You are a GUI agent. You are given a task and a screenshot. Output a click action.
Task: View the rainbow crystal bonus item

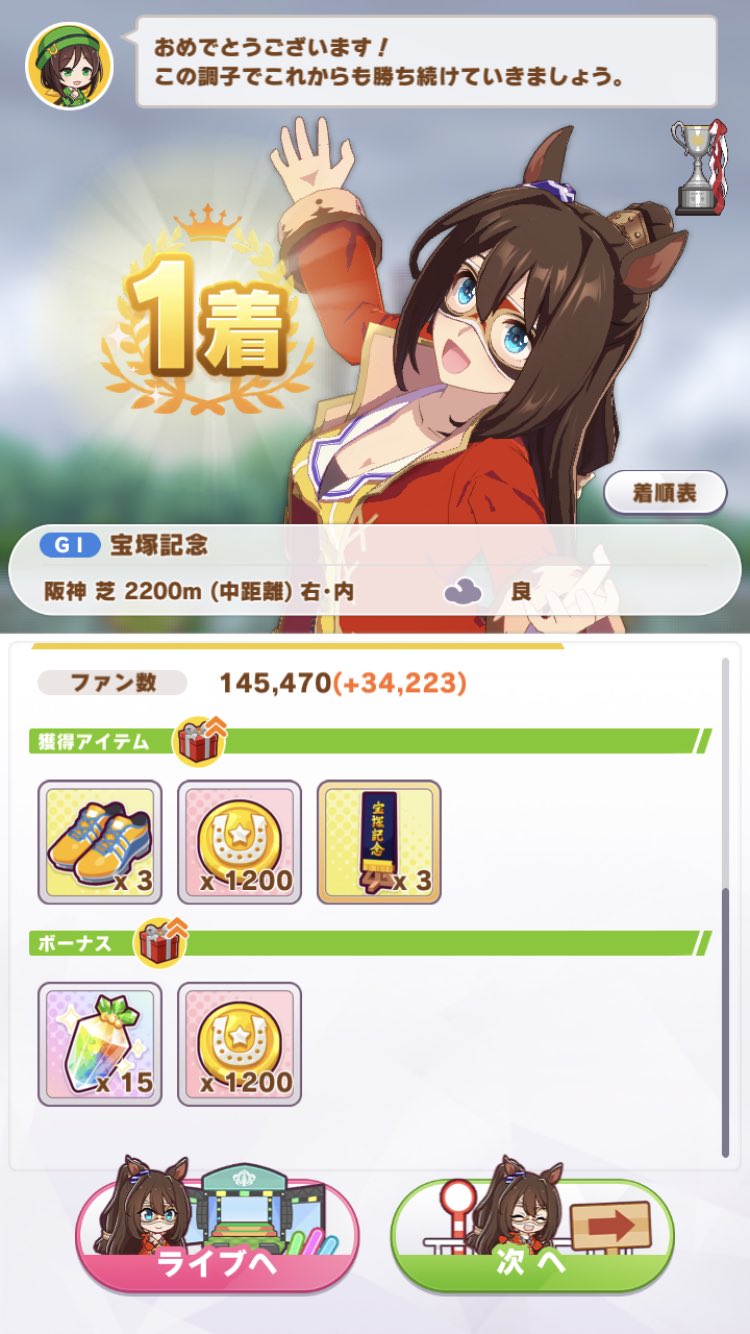pos(99,1043)
